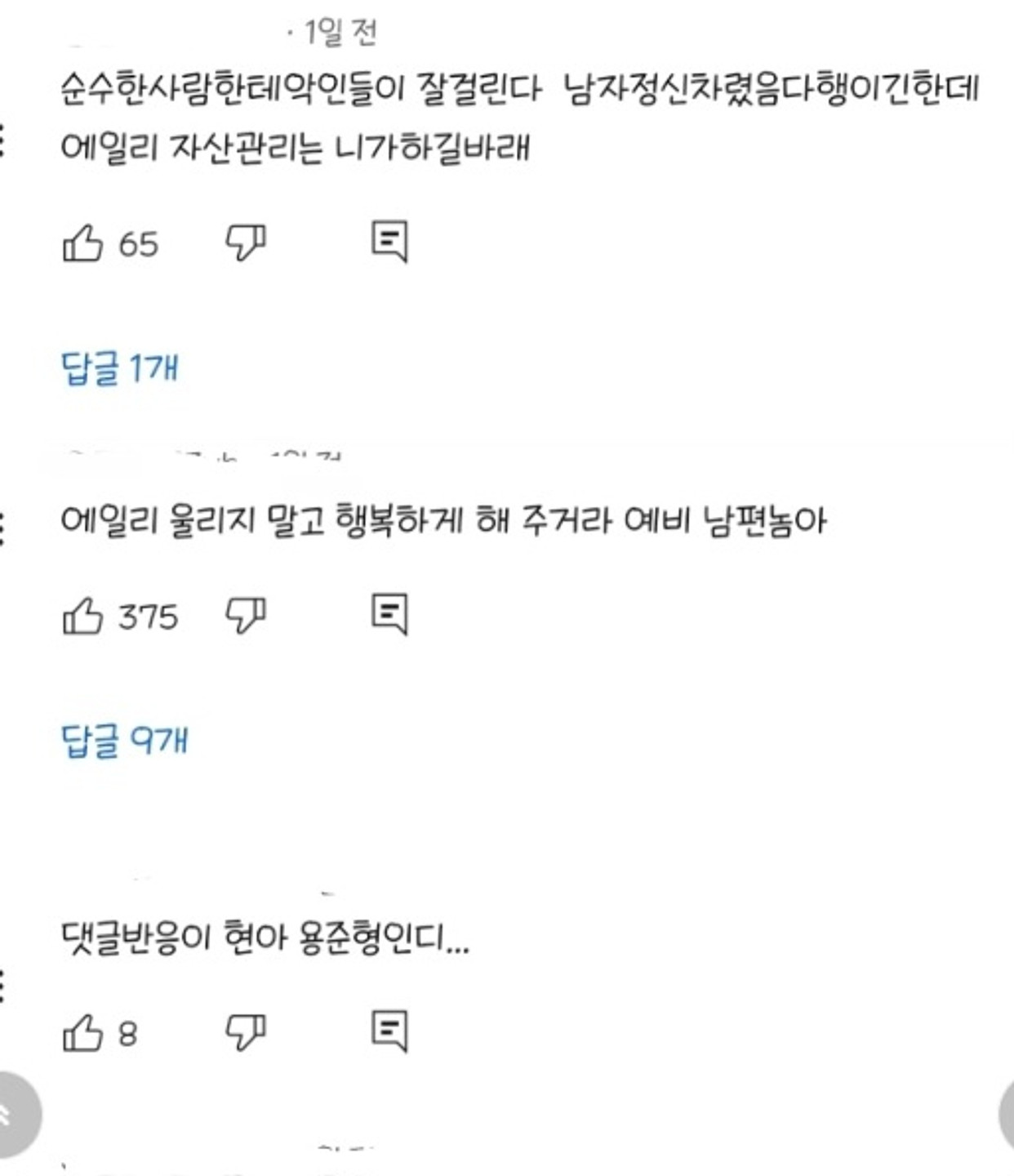Dislike the comment with 65 likes

[x=245, y=243]
